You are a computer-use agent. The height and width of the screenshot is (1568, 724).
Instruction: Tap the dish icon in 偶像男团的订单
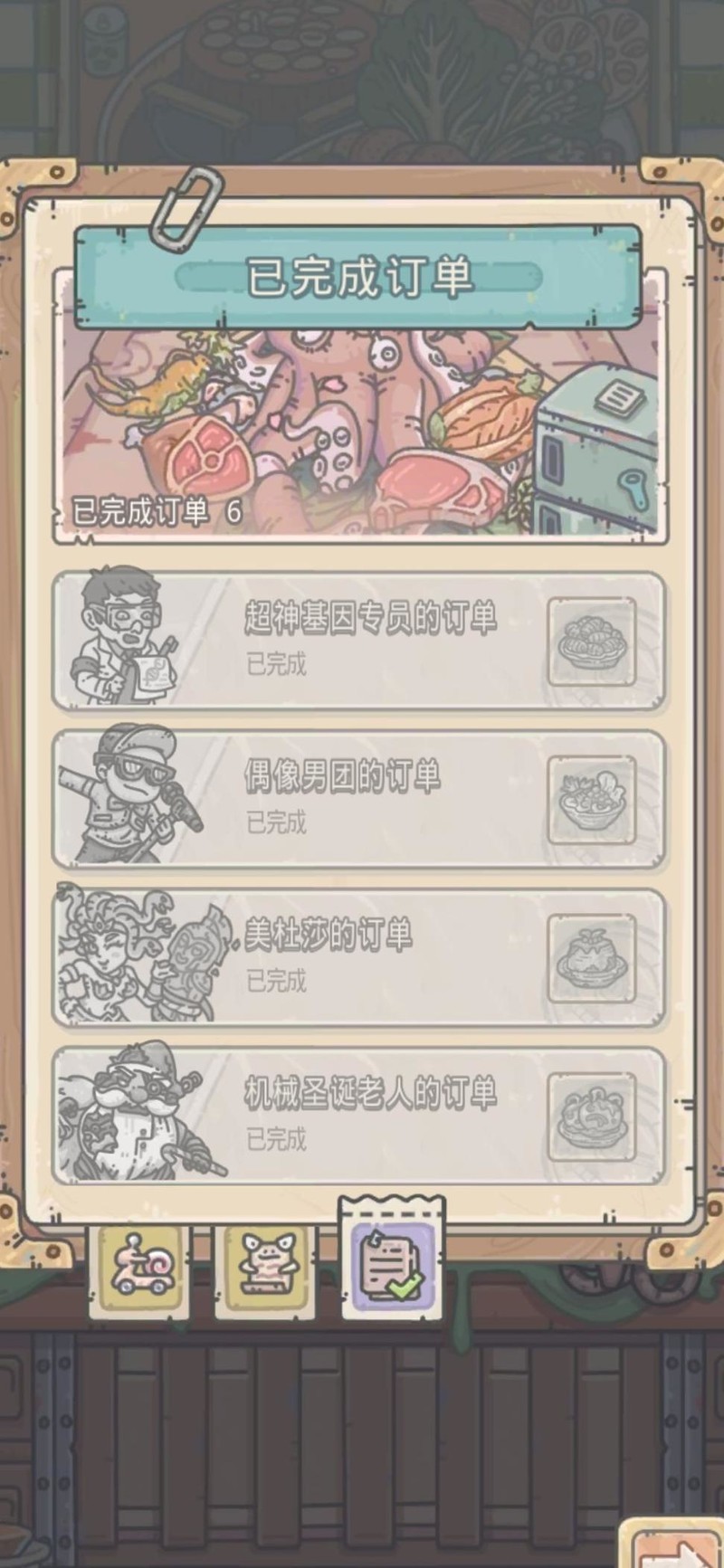click(x=592, y=800)
